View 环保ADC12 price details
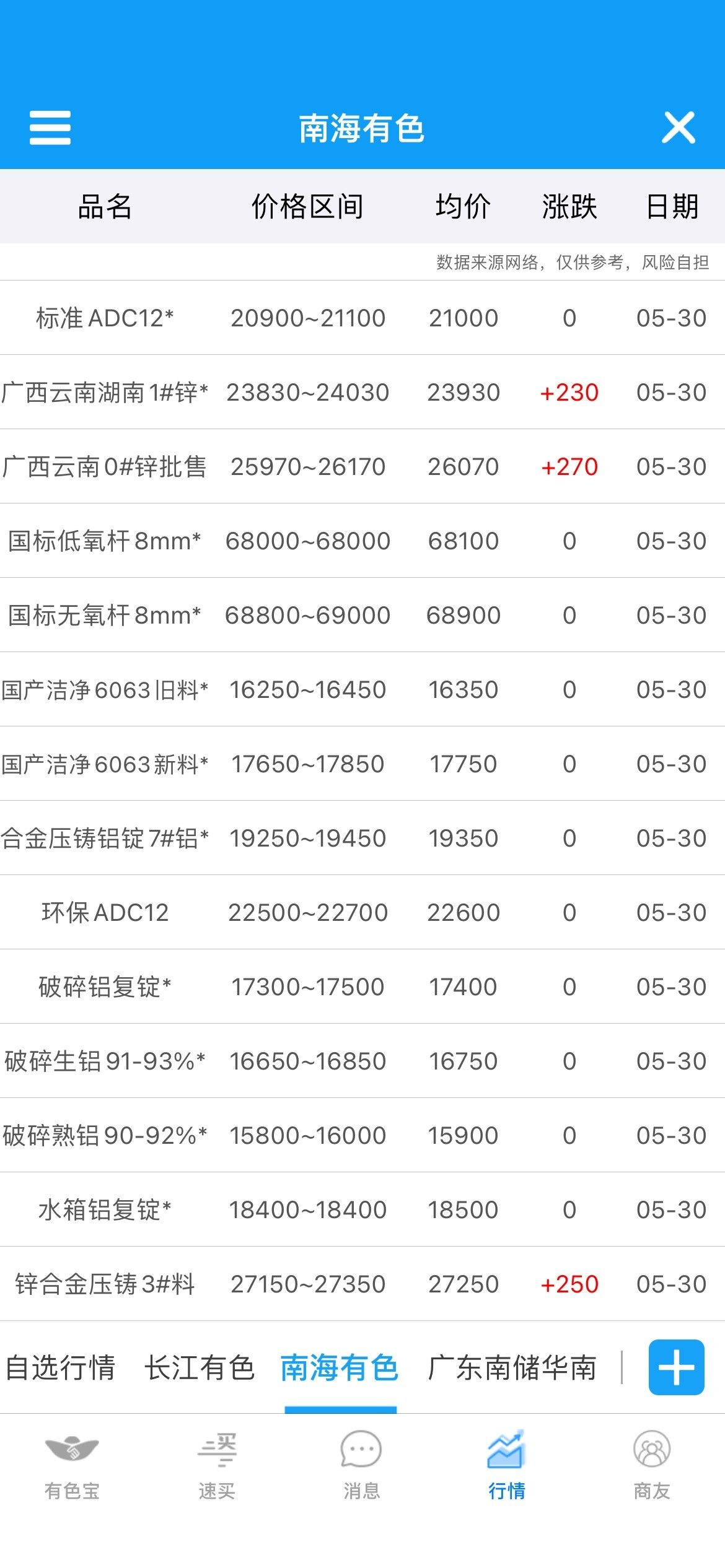Screen dimensions: 725x1568 click(362, 912)
